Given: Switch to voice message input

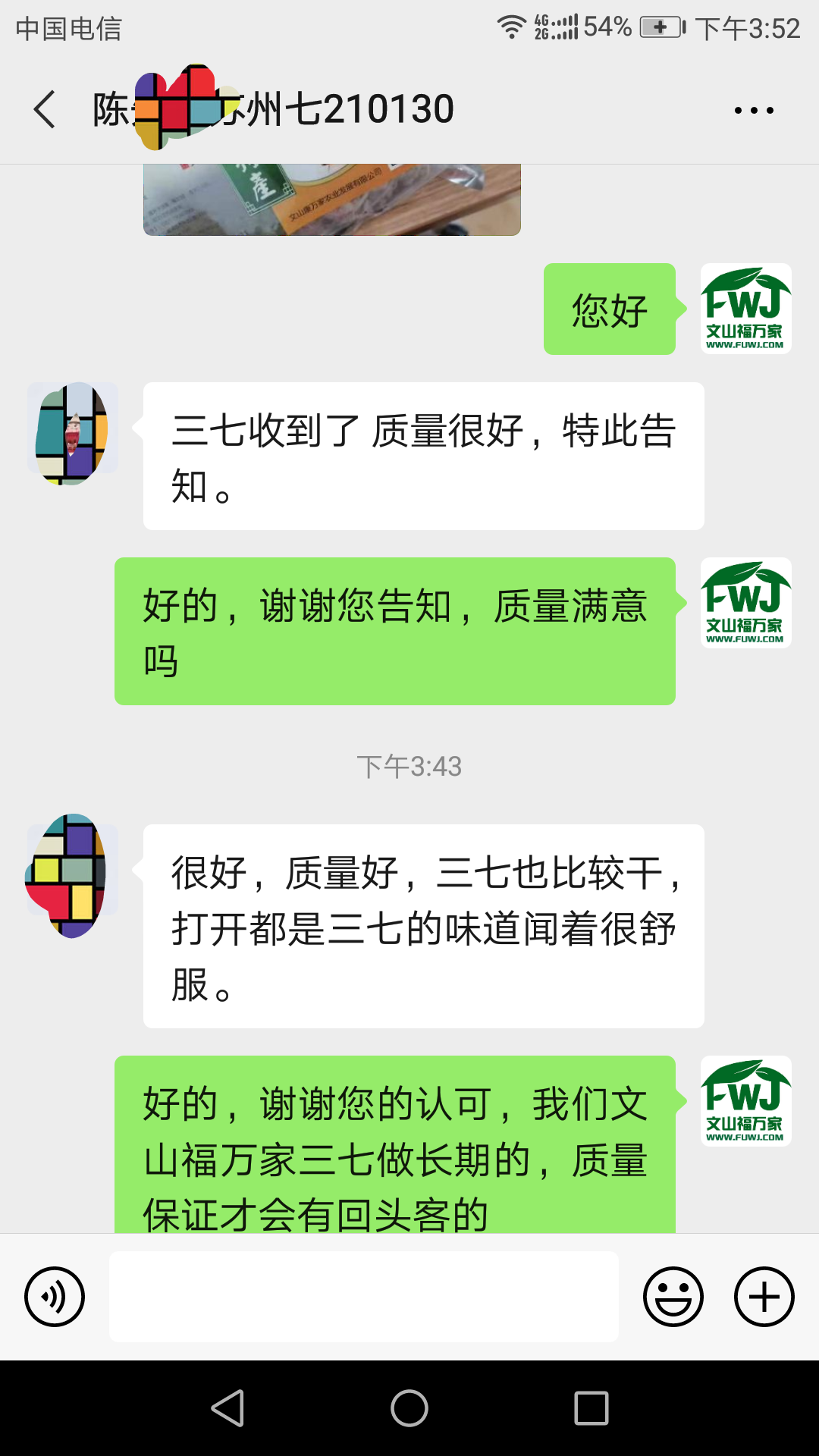Looking at the screenshot, I should (55, 1297).
